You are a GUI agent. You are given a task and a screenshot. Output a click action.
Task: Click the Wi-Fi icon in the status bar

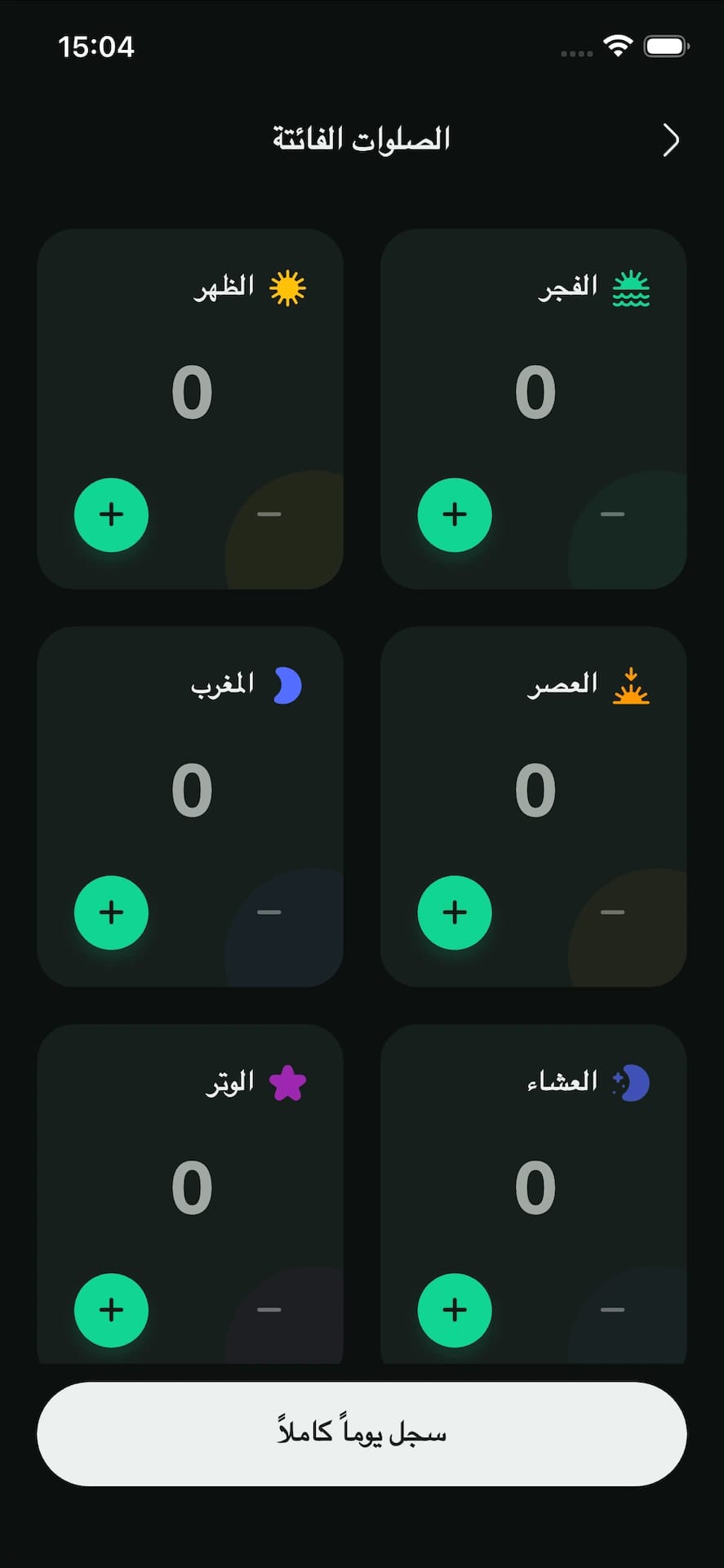click(616, 47)
